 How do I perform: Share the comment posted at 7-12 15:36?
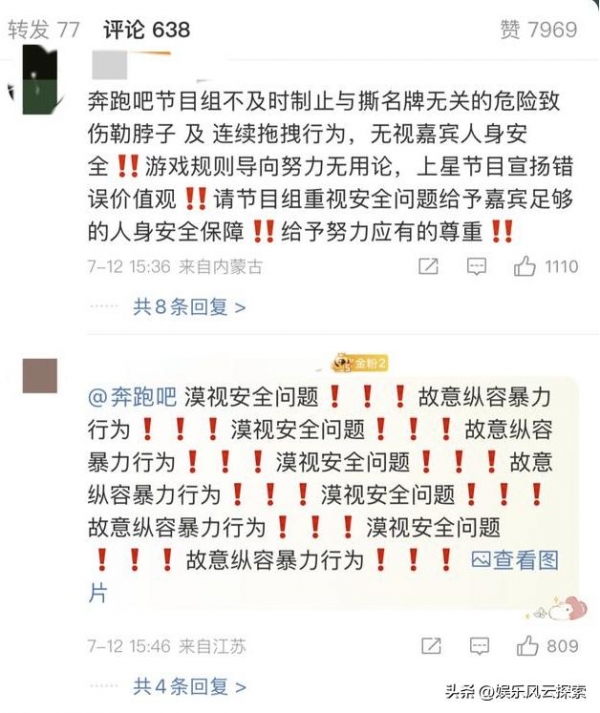428,266
